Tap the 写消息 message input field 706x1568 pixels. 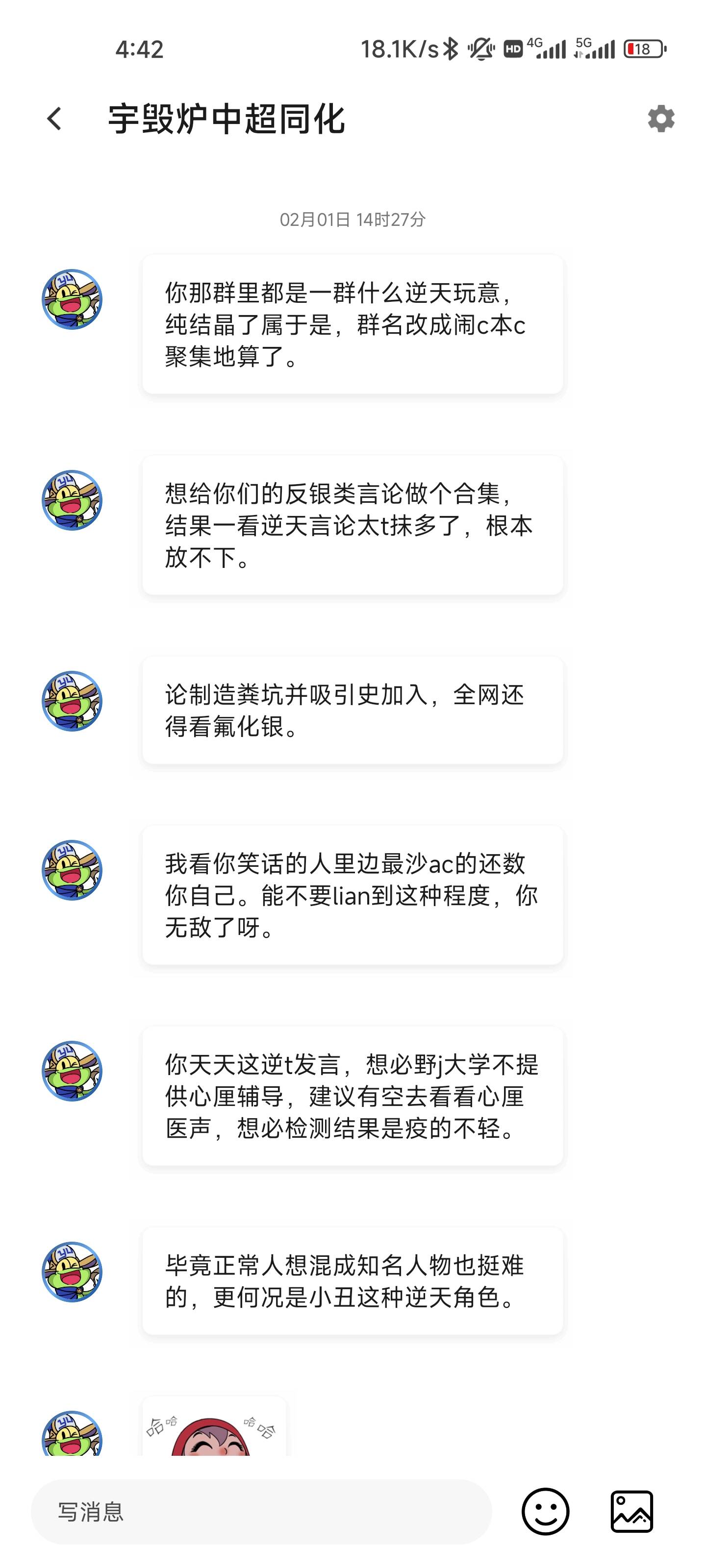261,1511
